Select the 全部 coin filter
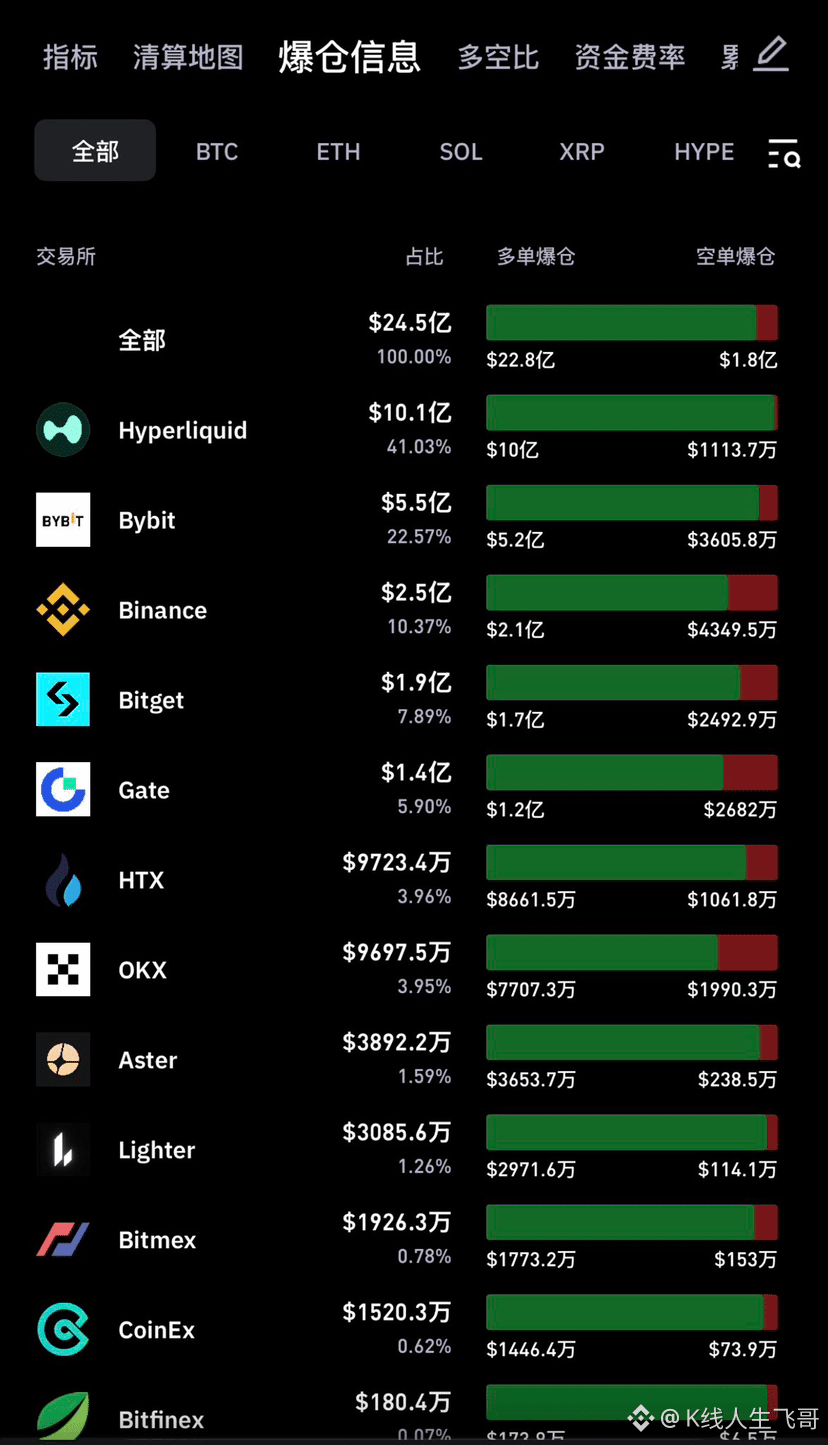This screenshot has width=828, height=1445. (x=95, y=151)
